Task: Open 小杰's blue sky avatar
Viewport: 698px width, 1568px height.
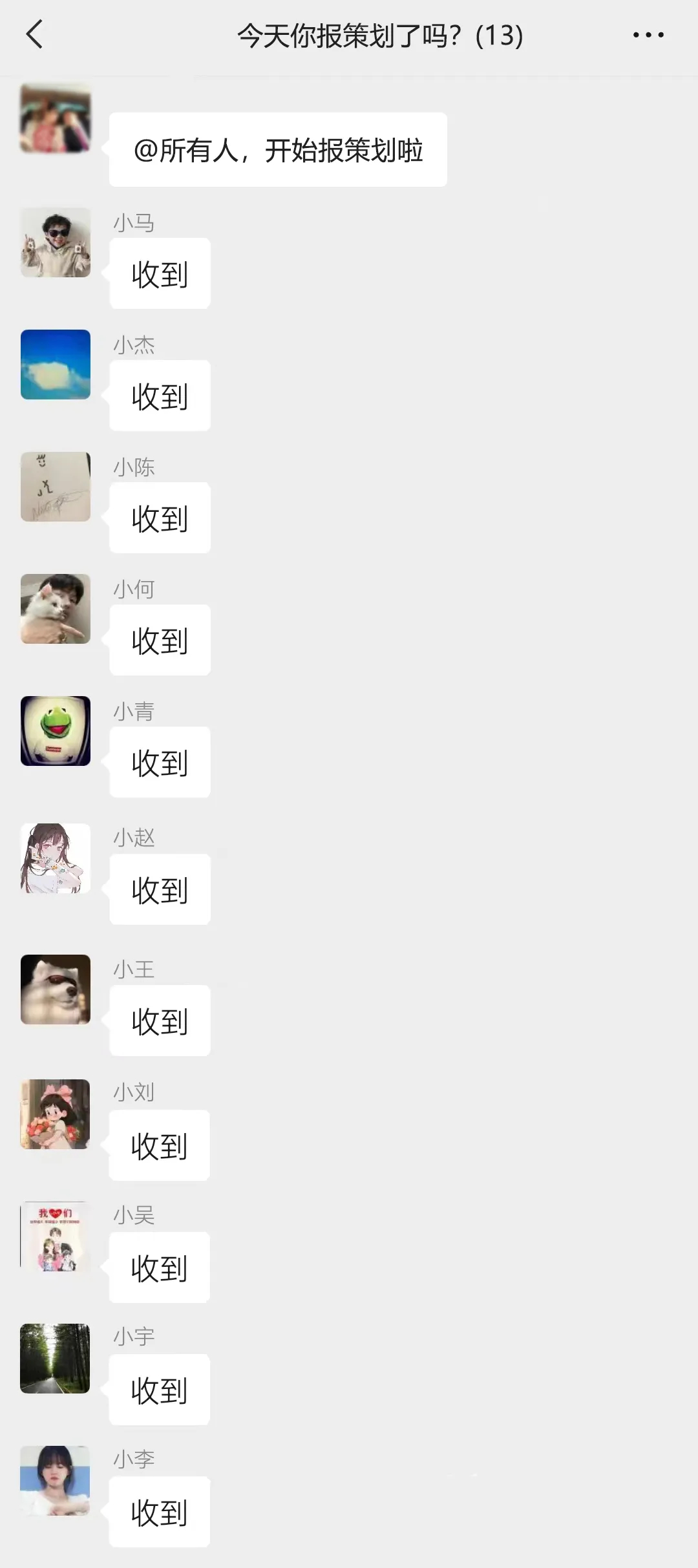Action: coord(55,365)
